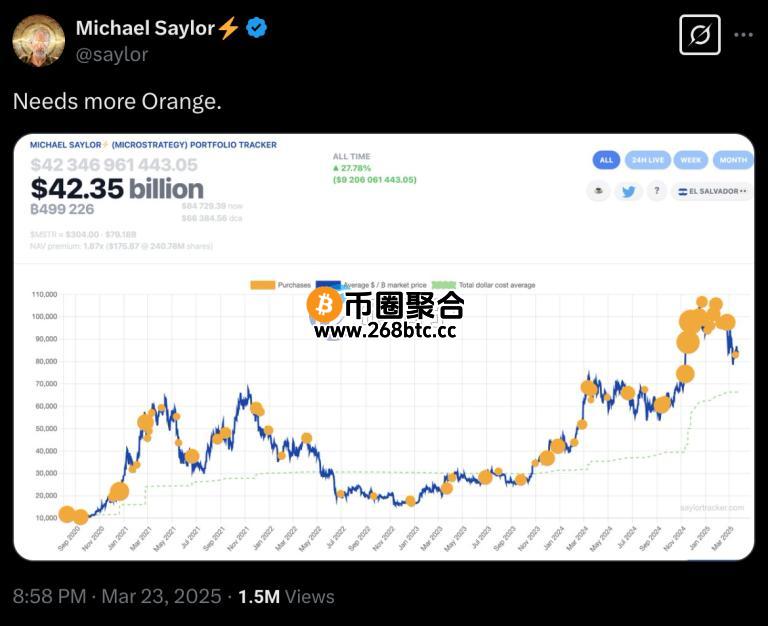View the 1.5M Views analytics
Viewport: 768px width, 626px height.
coord(287,597)
